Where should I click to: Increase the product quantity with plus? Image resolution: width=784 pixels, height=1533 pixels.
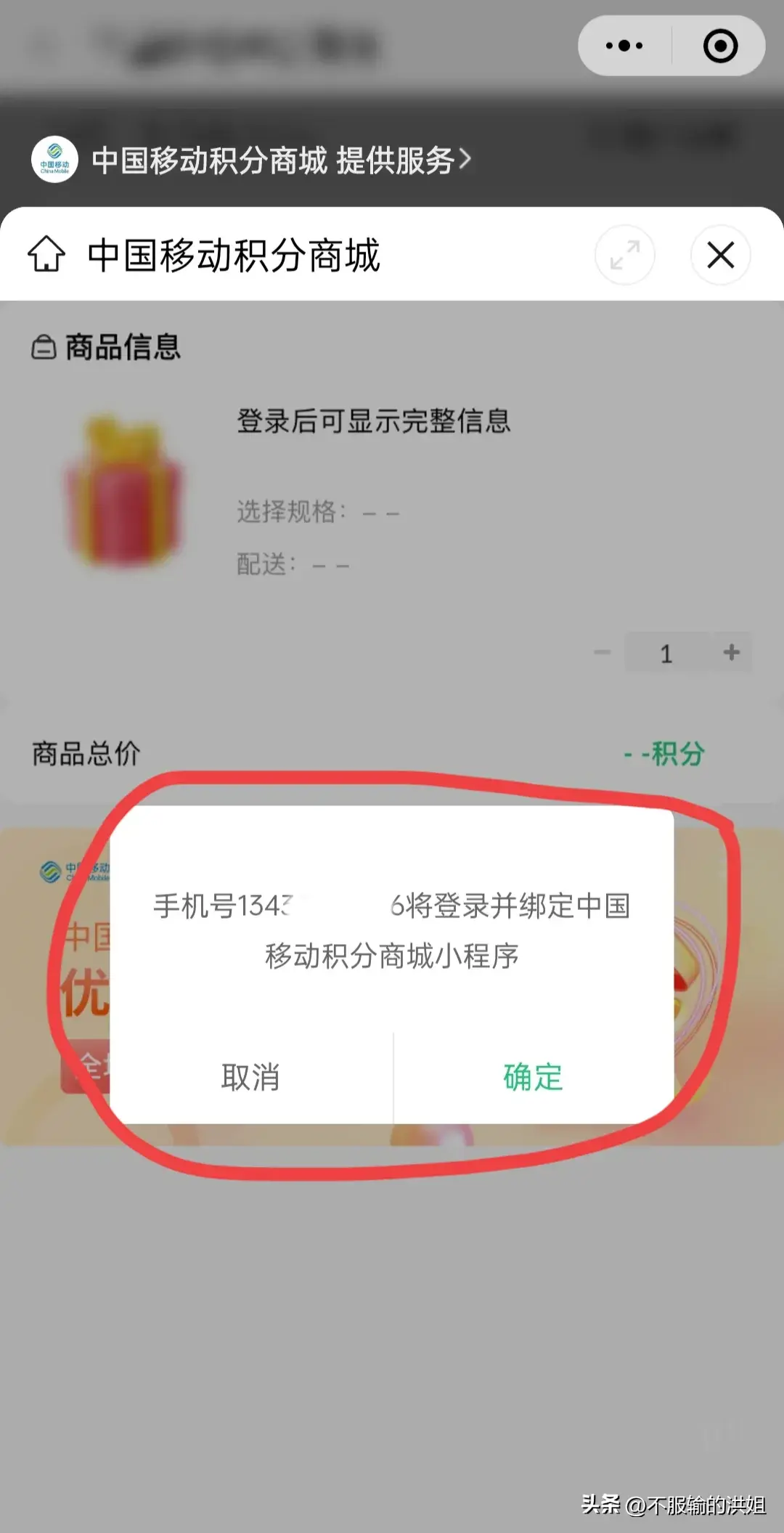click(731, 652)
